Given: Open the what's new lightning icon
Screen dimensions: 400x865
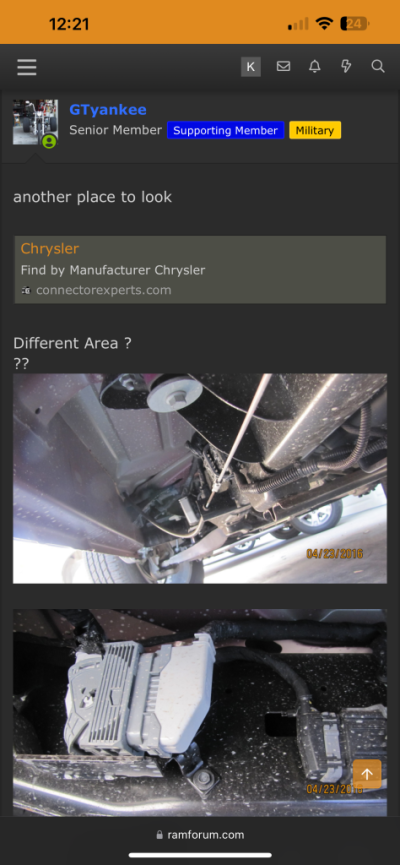Looking at the screenshot, I should [x=346, y=67].
